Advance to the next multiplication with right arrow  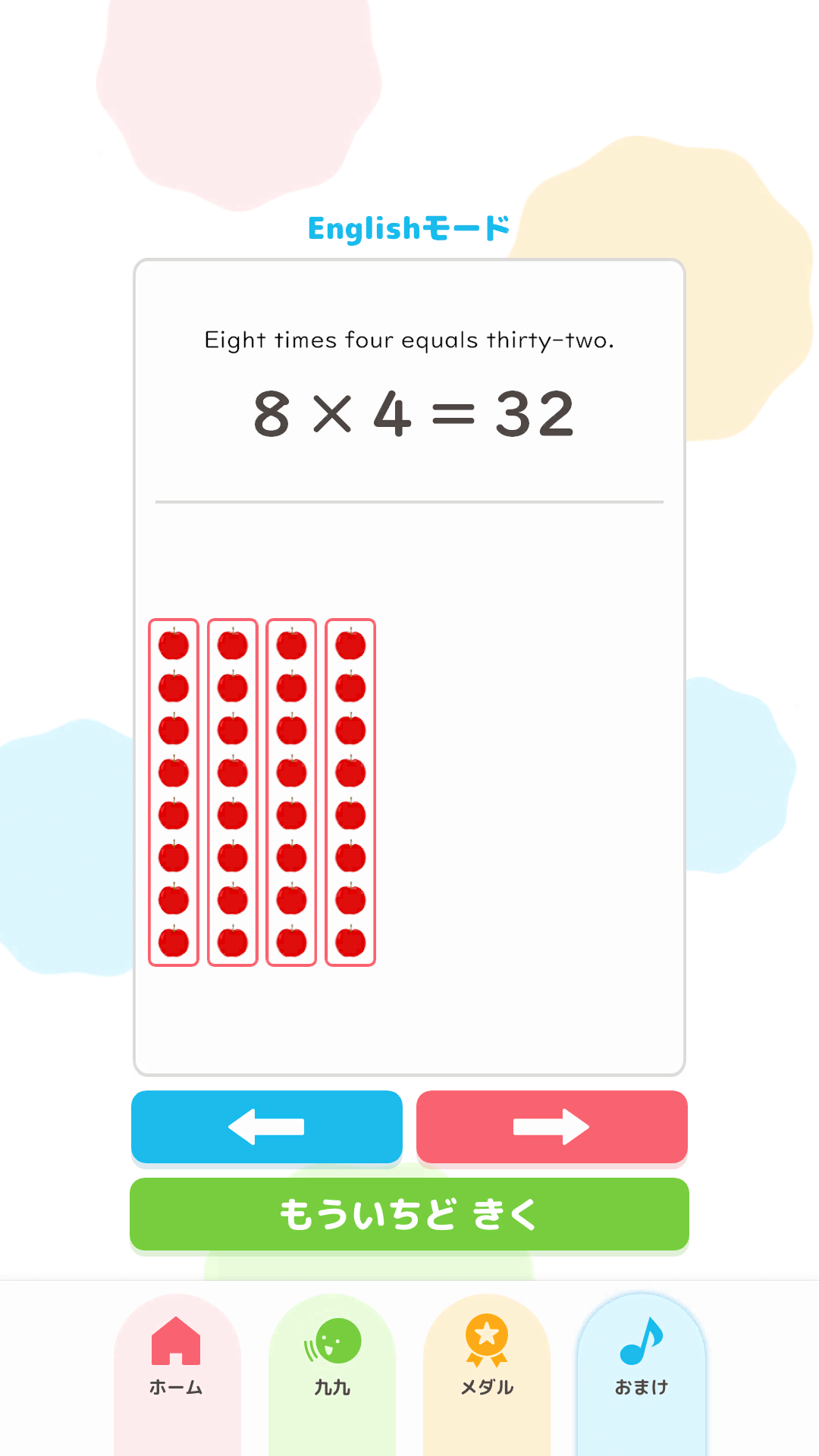pos(551,1127)
